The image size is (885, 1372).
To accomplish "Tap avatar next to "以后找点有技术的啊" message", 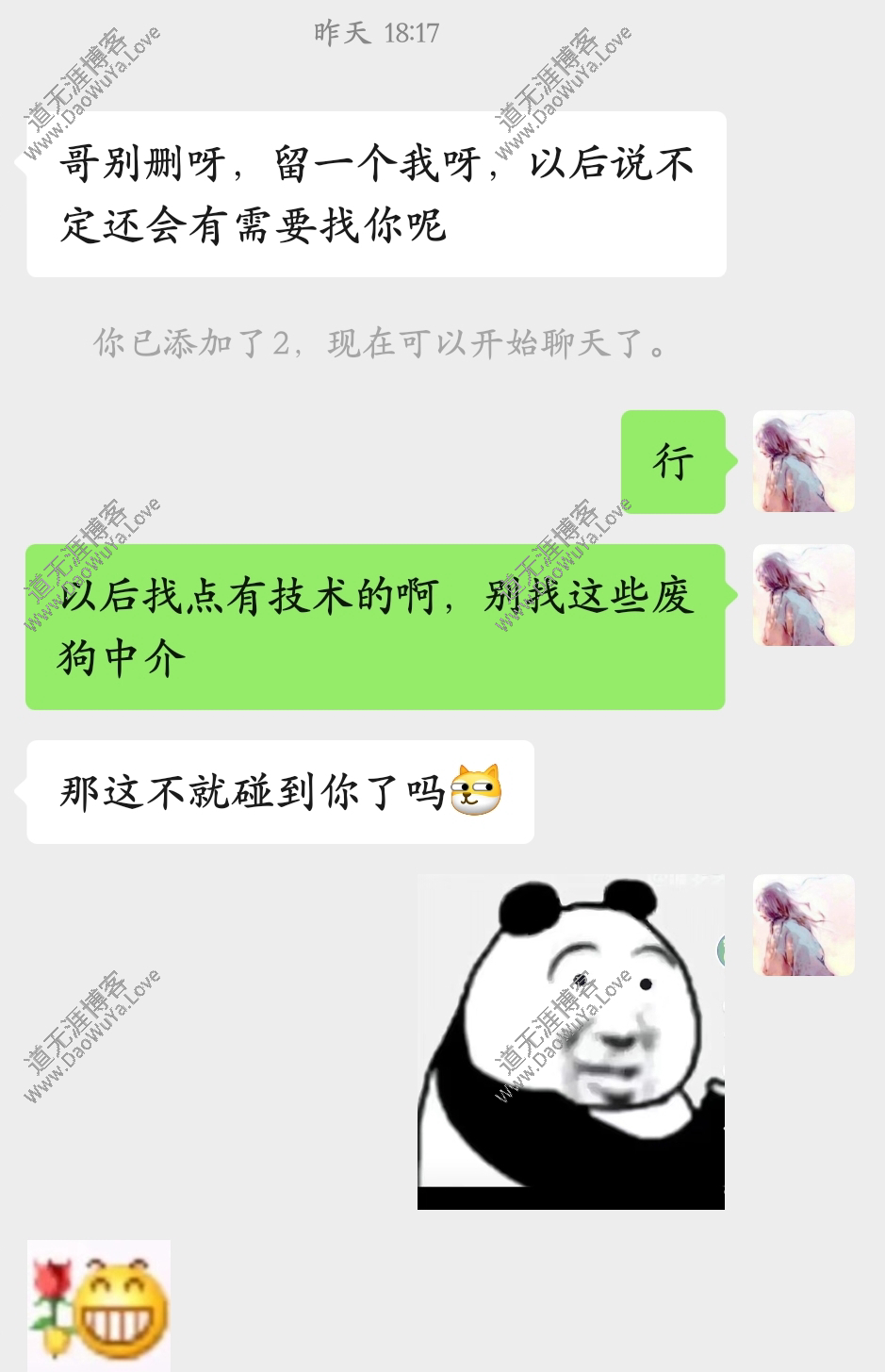I will click(803, 595).
